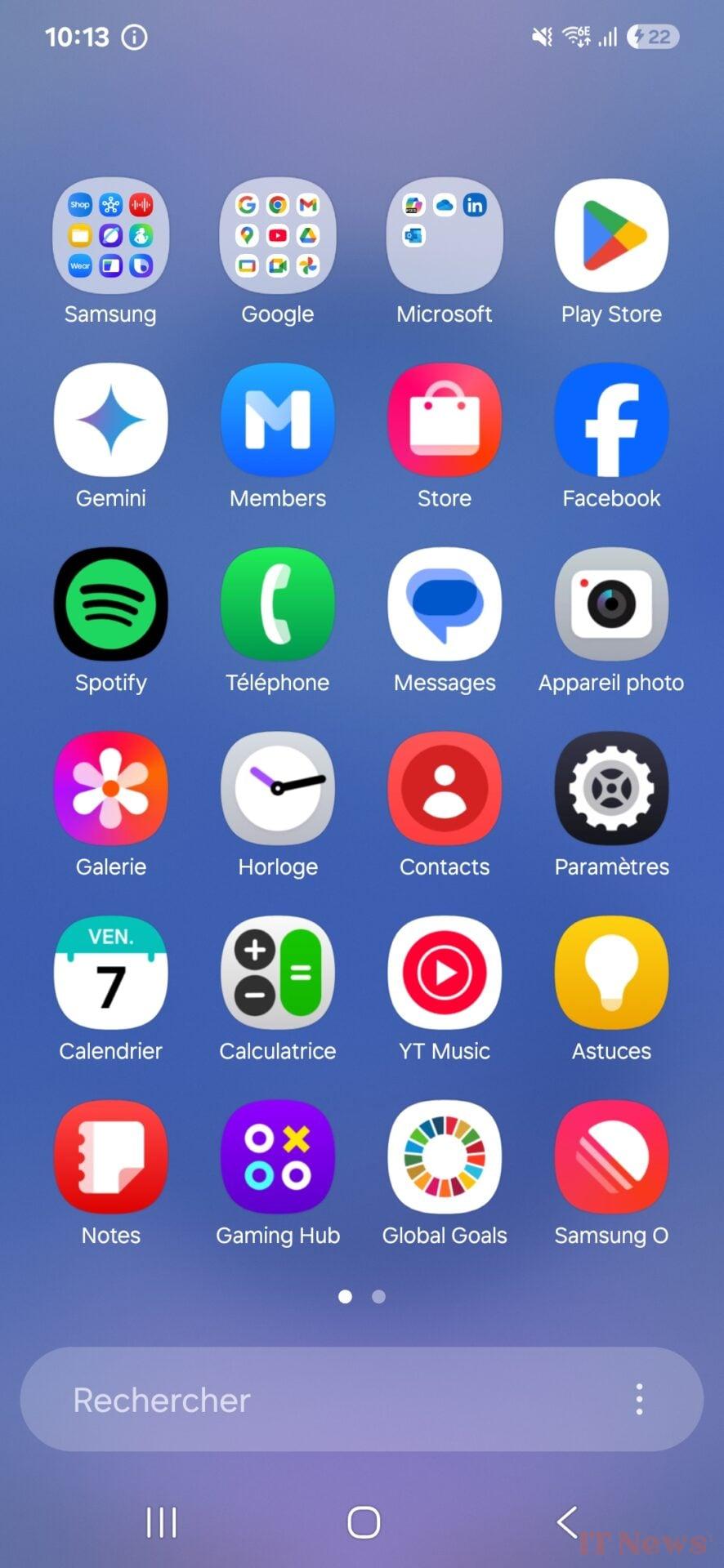Start the Facebook app
Screen dimensions: 724x1568
coord(611,419)
